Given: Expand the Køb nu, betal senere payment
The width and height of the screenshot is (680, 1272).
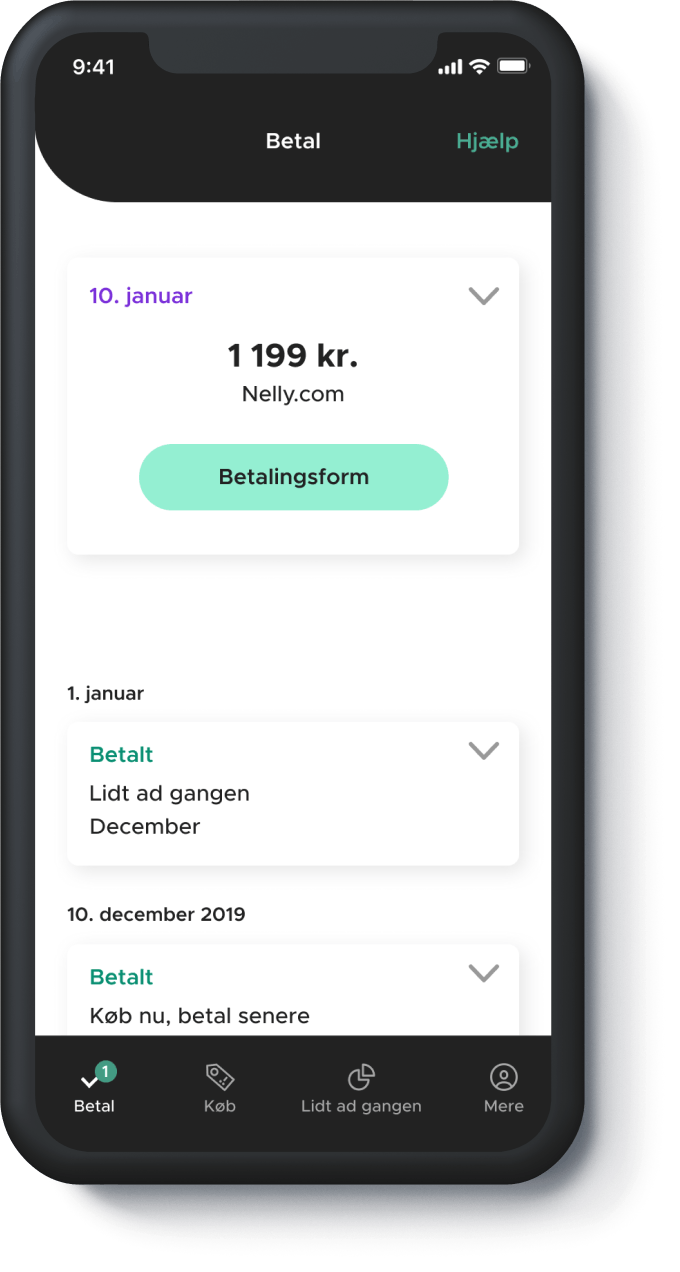Looking at the screenshot, I should [x=484, y=973].
